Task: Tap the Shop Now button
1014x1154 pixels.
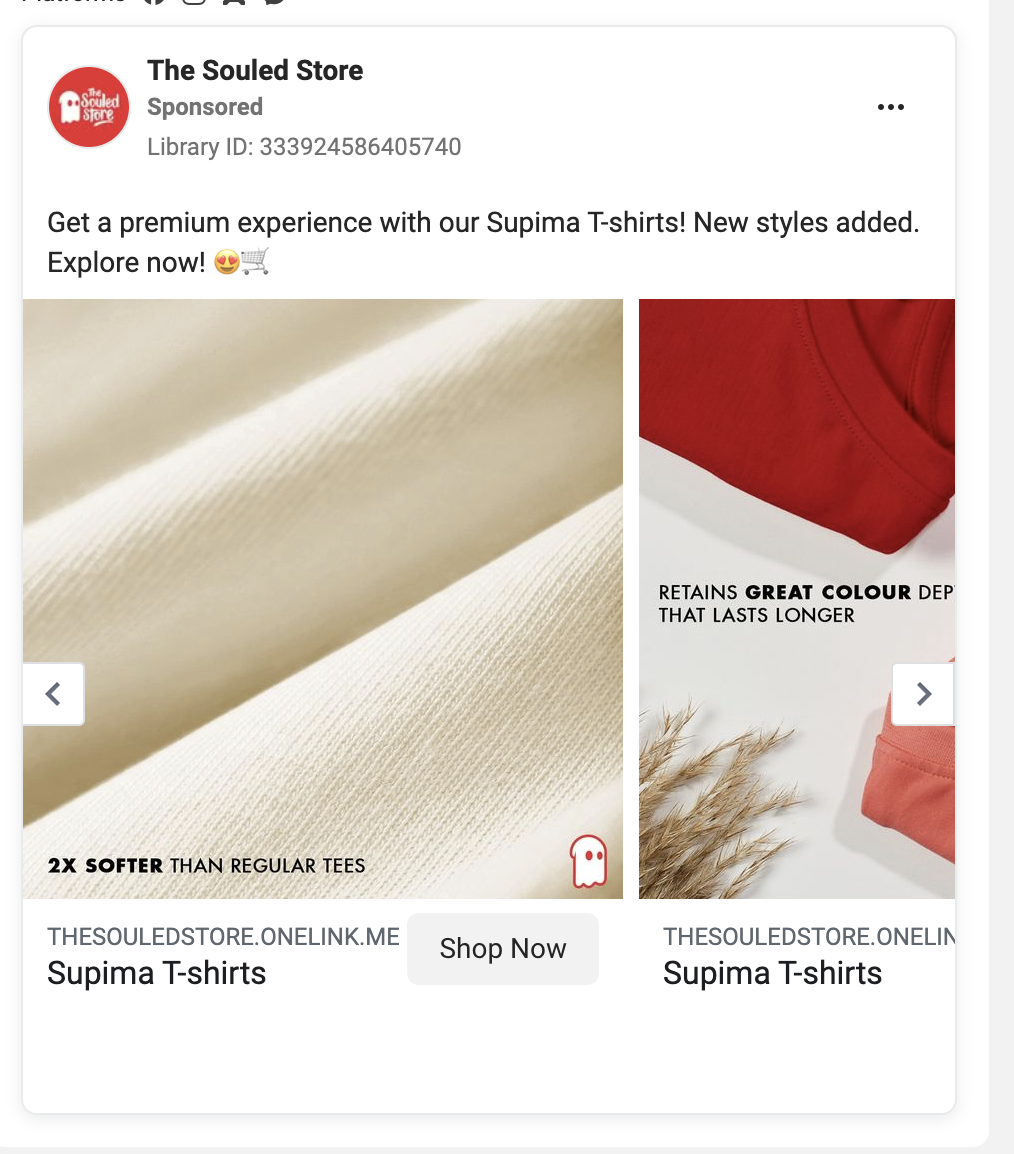Action: click(503, 949)
